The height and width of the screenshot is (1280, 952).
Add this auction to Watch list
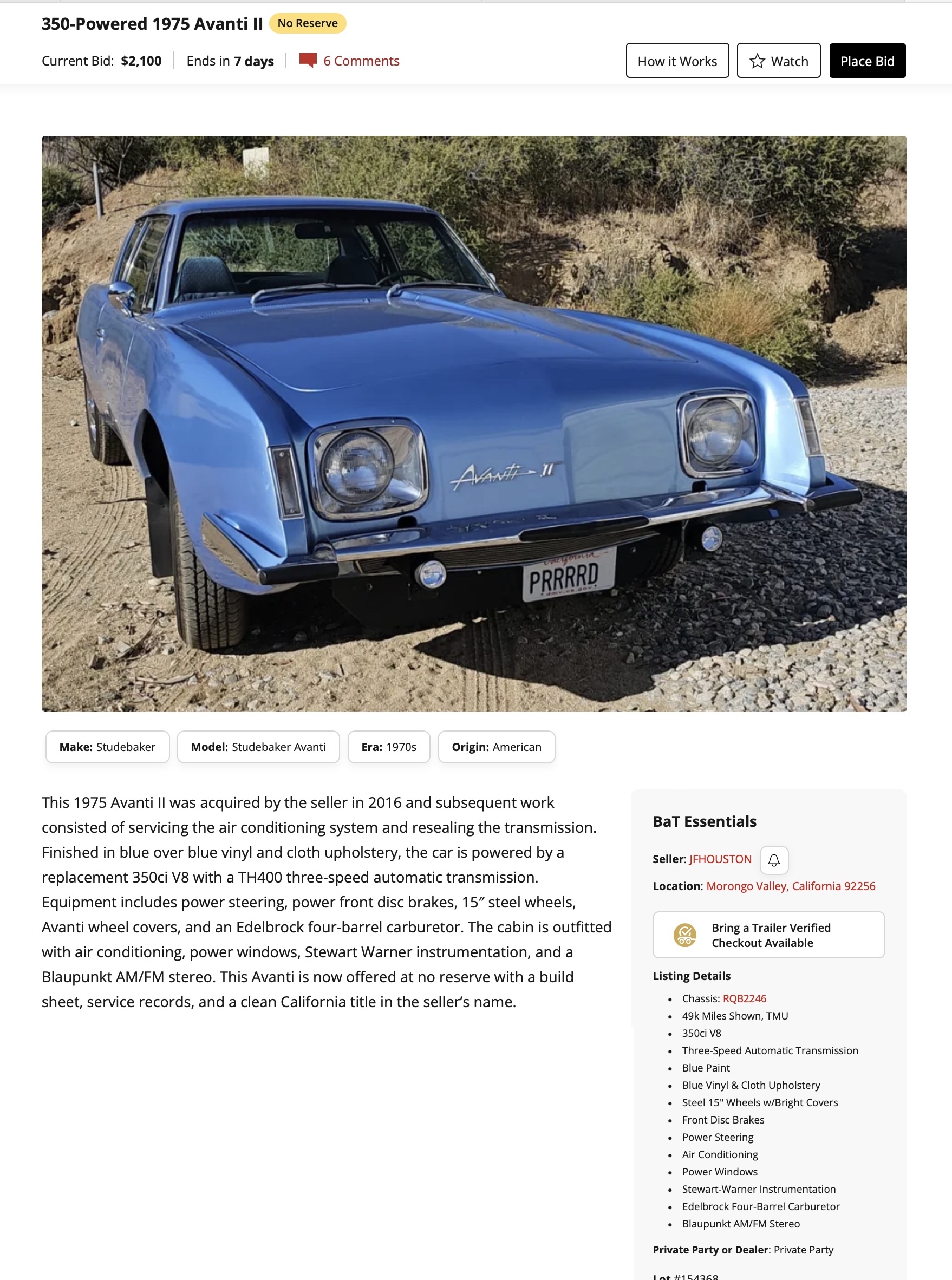click(x=778, y=61)
